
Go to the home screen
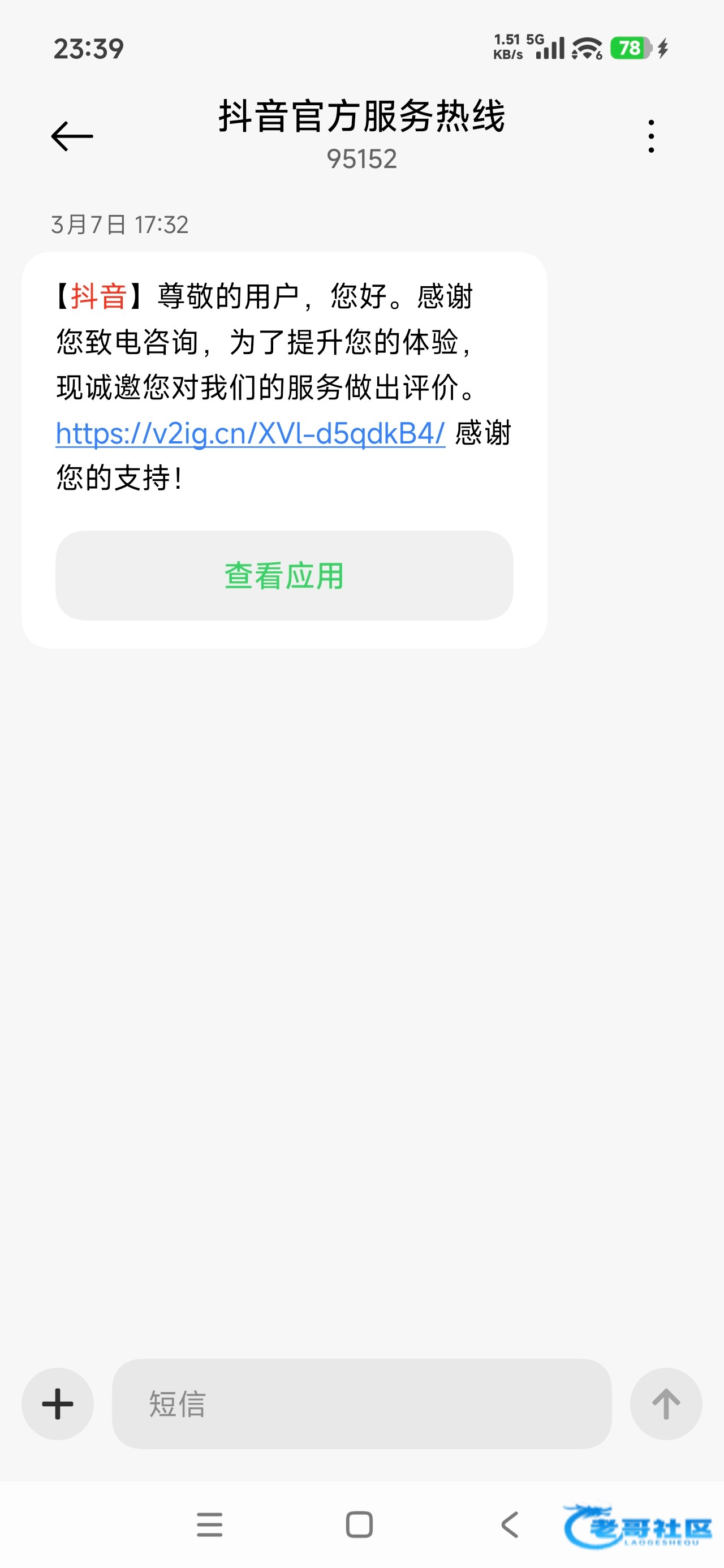359,1524
